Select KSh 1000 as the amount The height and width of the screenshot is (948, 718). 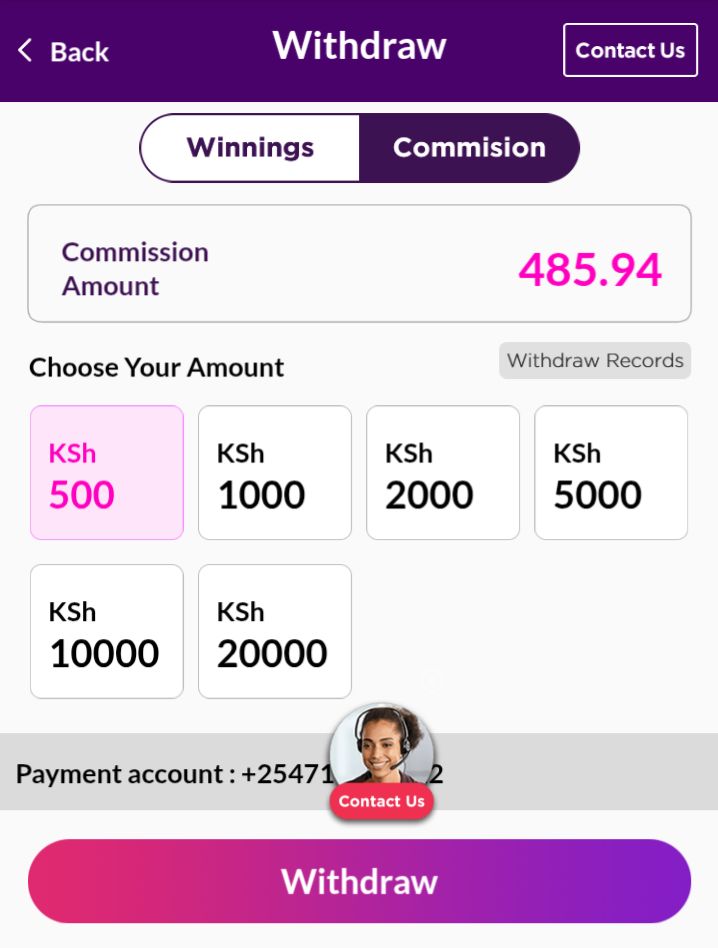[275, 472]
